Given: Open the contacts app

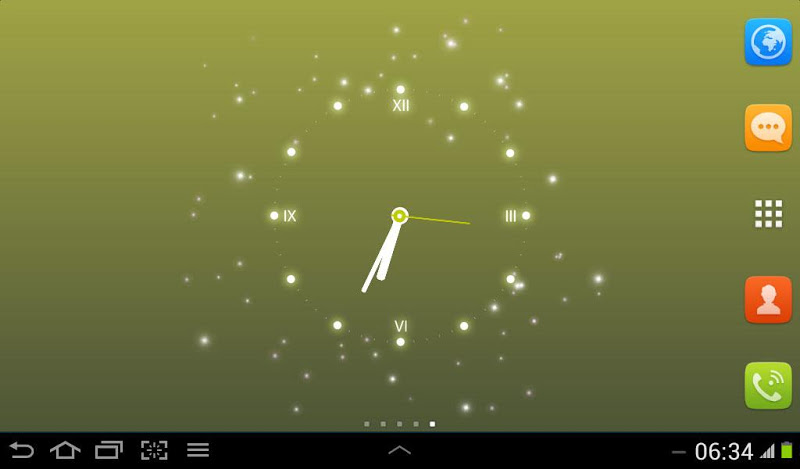Looking at the screenshot, I should click(x=768, y=300).
